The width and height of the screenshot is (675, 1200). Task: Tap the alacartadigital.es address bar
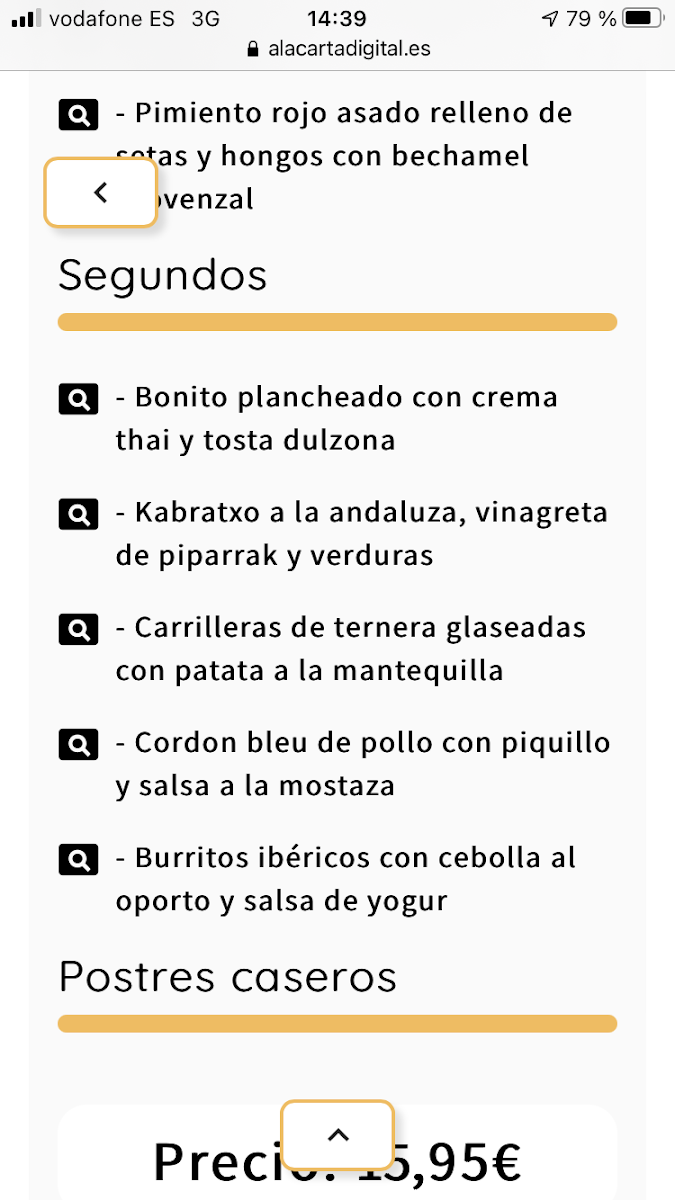(337, 48)
